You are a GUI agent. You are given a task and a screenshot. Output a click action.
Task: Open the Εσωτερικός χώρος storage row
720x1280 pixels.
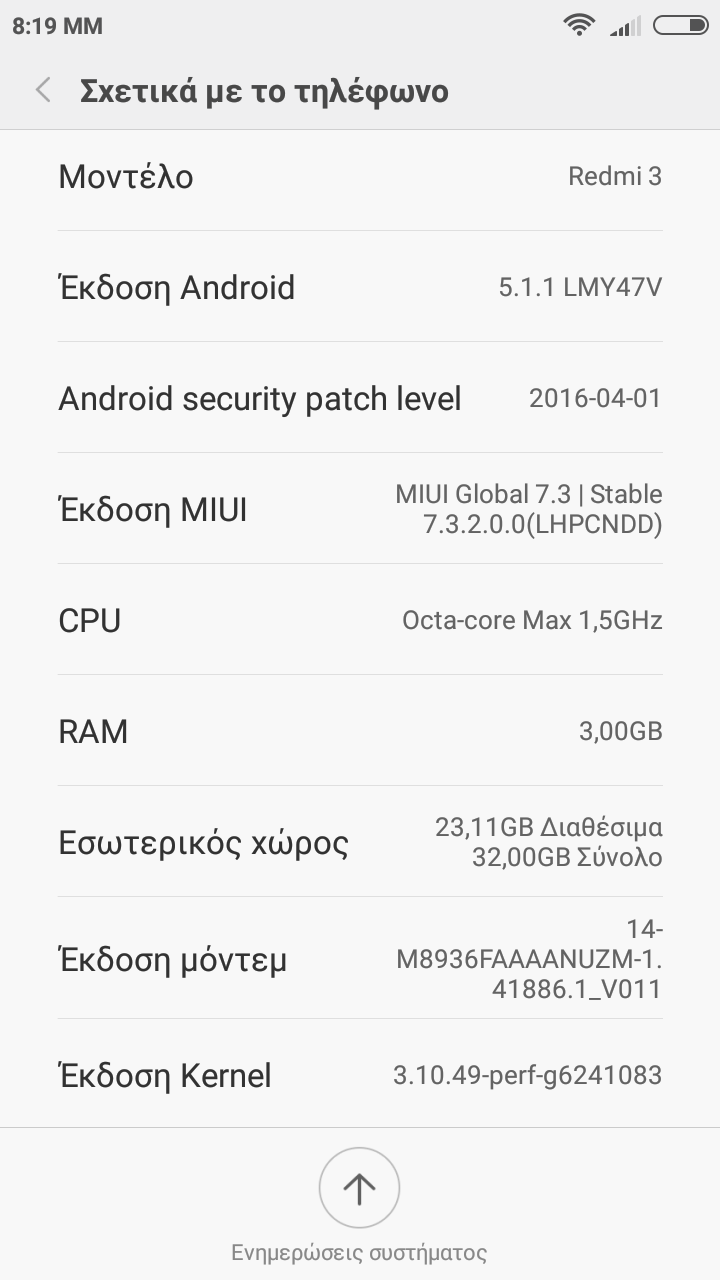tap(360, 842)
